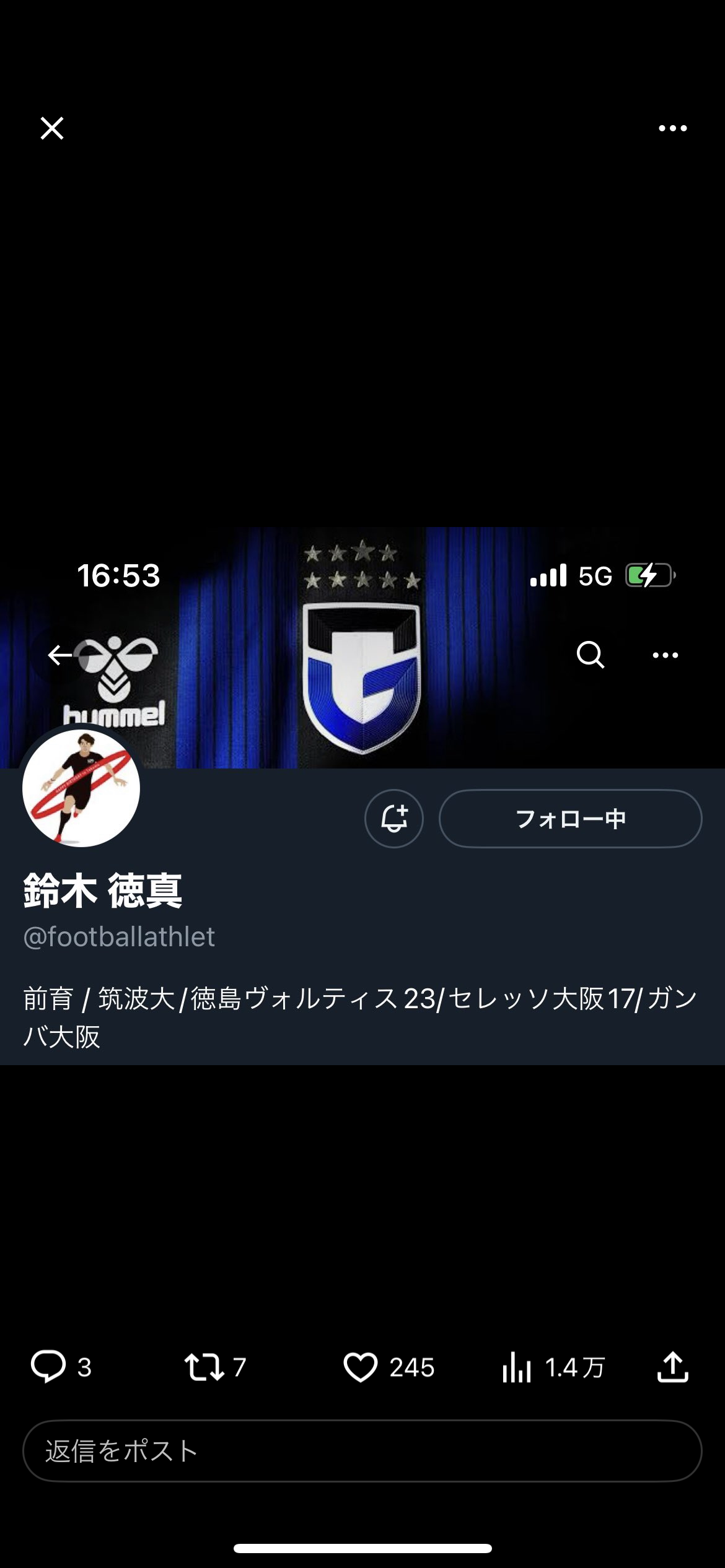
Task: Tap the 返信をポスト reply field
Action: coord(362,1450)
